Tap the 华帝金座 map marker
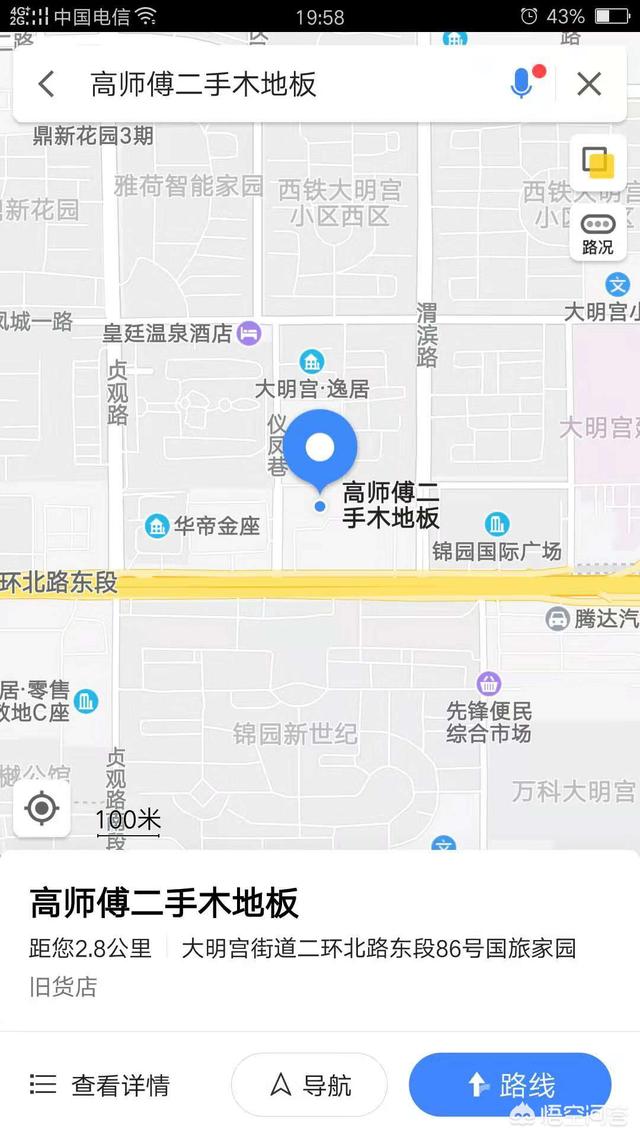The height and width of the screenshot is (1138, 640). pyautogui.click(x=156, y=525)
